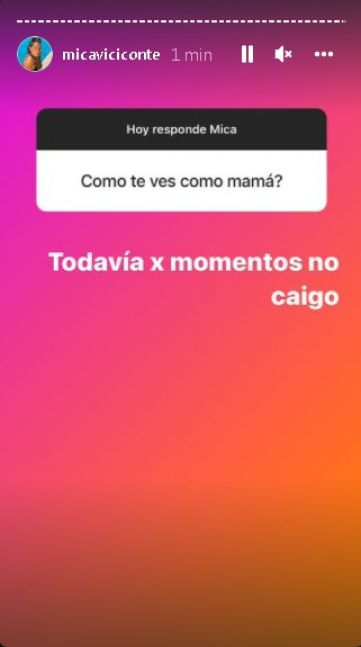The height and width of the screenshot is (647, 361).
Task: Open micaviciconte's profile picture
Action: 35,54
